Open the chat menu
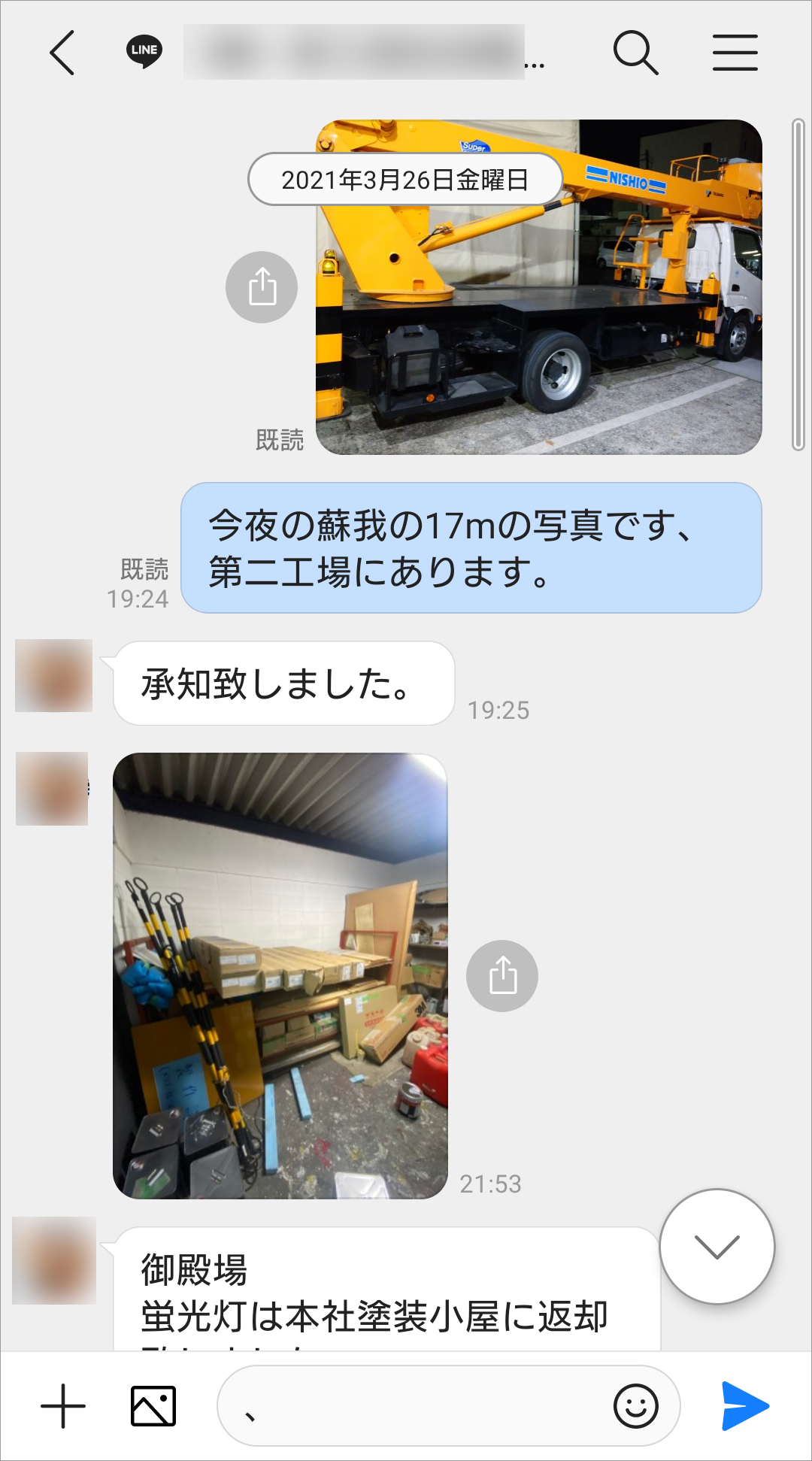Image resolution: width=812 pixels, height=1461 pixels. (735, 53)
